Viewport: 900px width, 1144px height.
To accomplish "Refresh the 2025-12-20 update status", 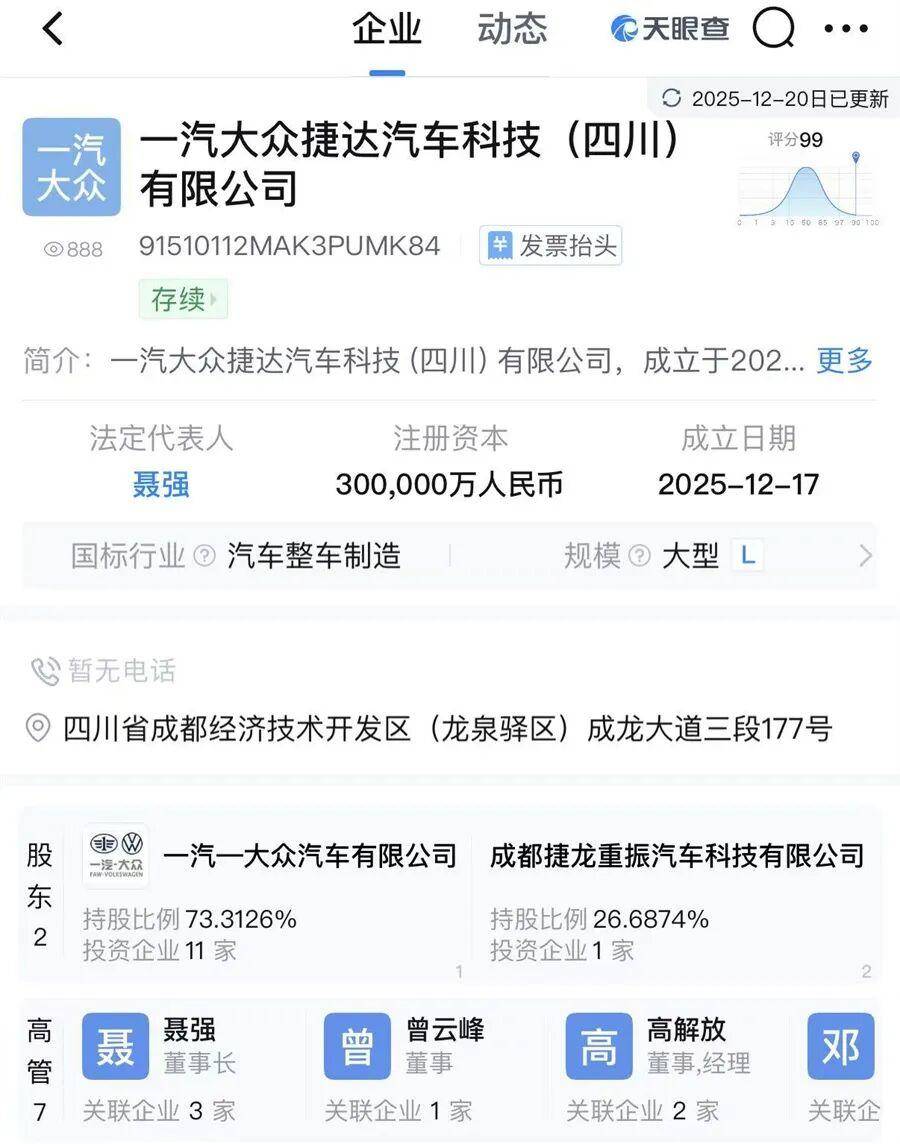I will (x=672, y=98).
